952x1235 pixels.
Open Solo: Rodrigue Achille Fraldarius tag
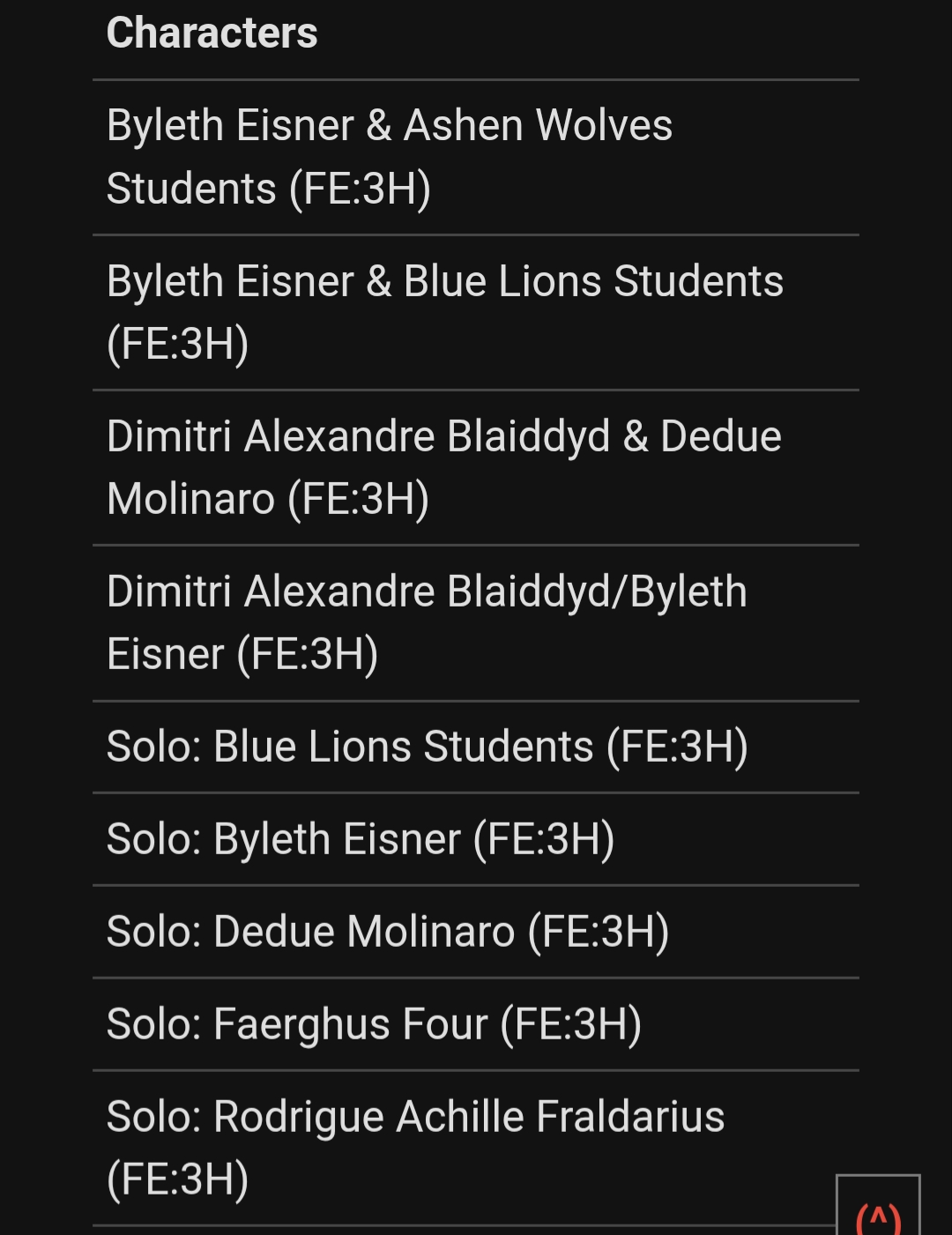415,1147
